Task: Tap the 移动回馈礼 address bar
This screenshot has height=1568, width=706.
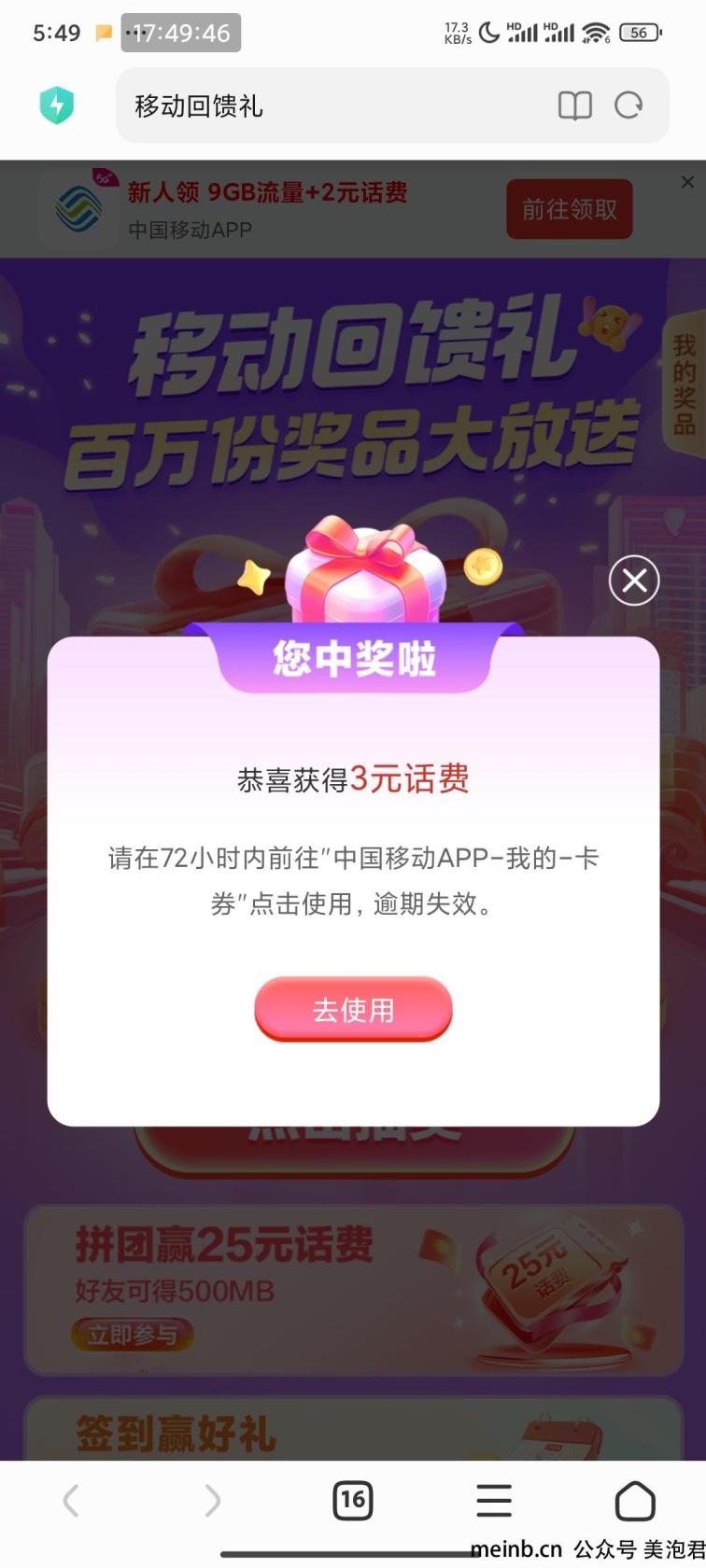Action: pos(327,106)
